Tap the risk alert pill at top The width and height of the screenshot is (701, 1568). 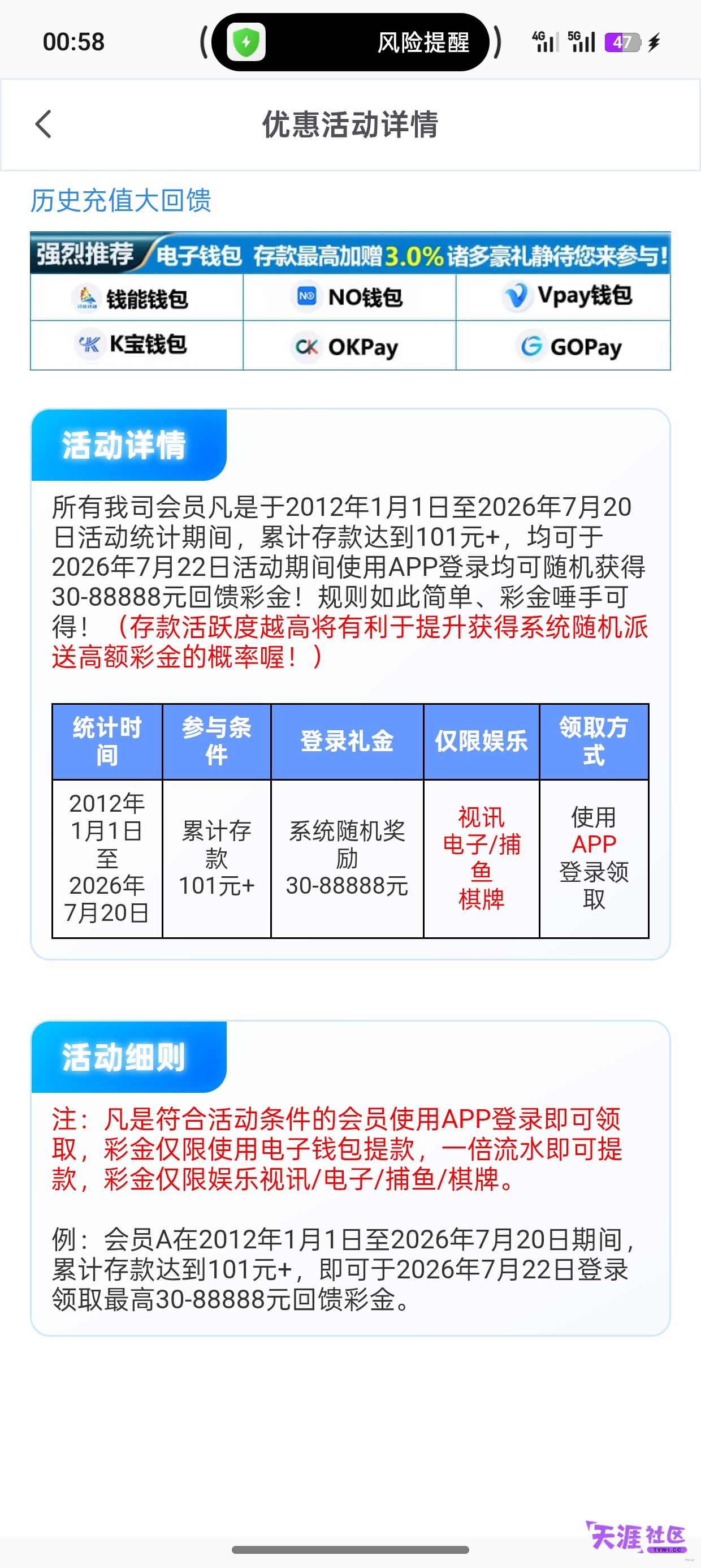click(350, 42)
